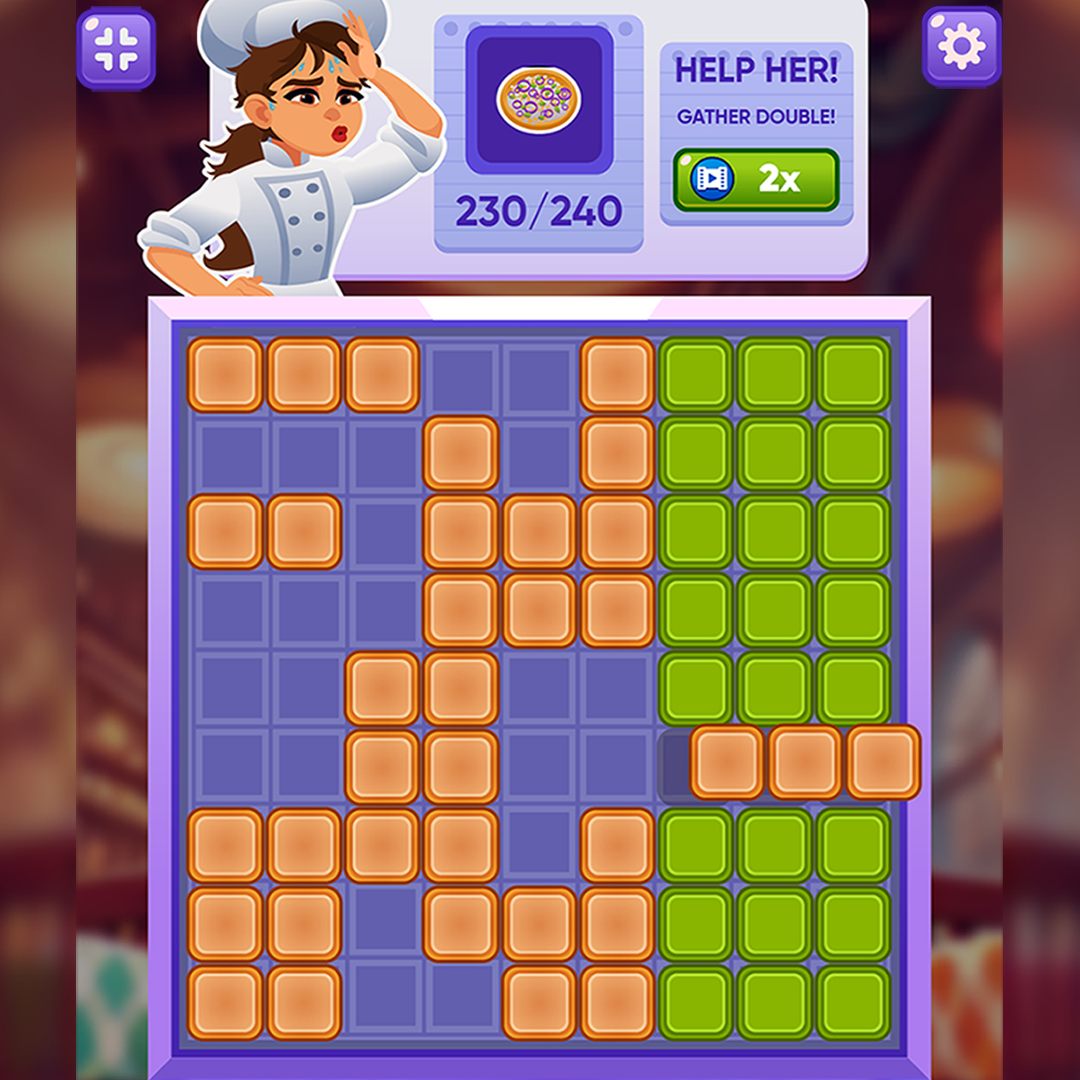Open the settings gear
The height and width of the screenshot is (1080, 1080).
pos(961,46)
